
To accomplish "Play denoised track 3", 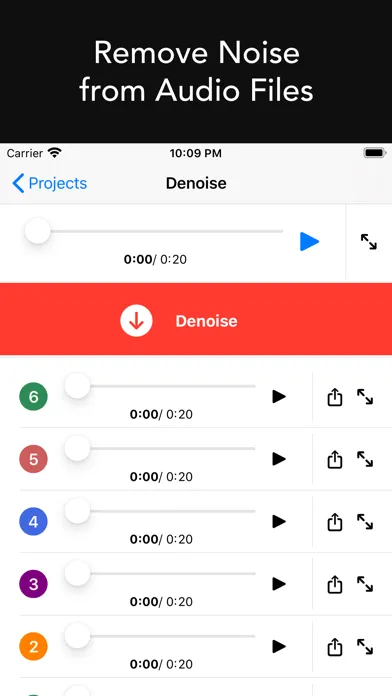I will pyautogui.click(x=279, y=584).
